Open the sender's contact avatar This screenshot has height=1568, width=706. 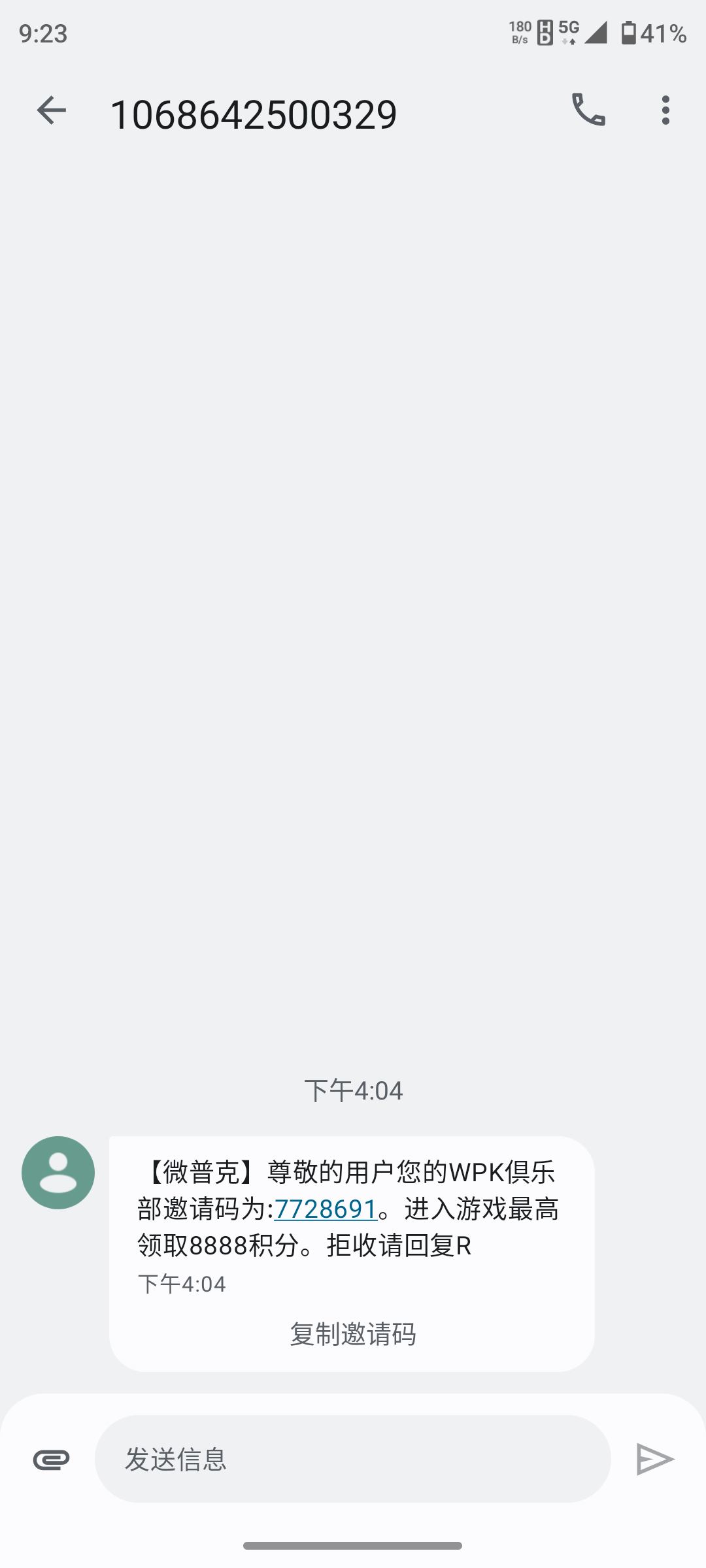(x=58, y=1173)
